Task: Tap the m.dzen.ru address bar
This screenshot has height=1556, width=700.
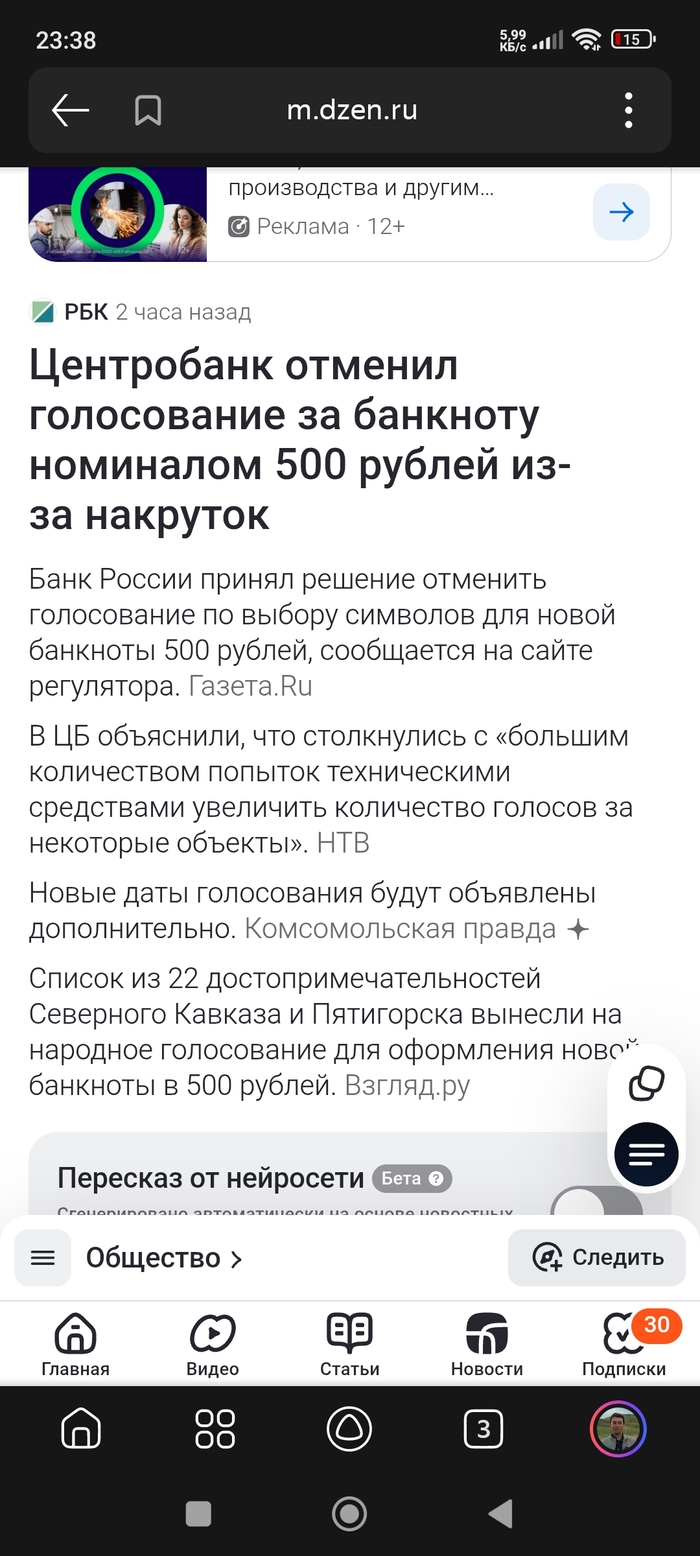Action: pyautogui.click(x=352, y=110)
